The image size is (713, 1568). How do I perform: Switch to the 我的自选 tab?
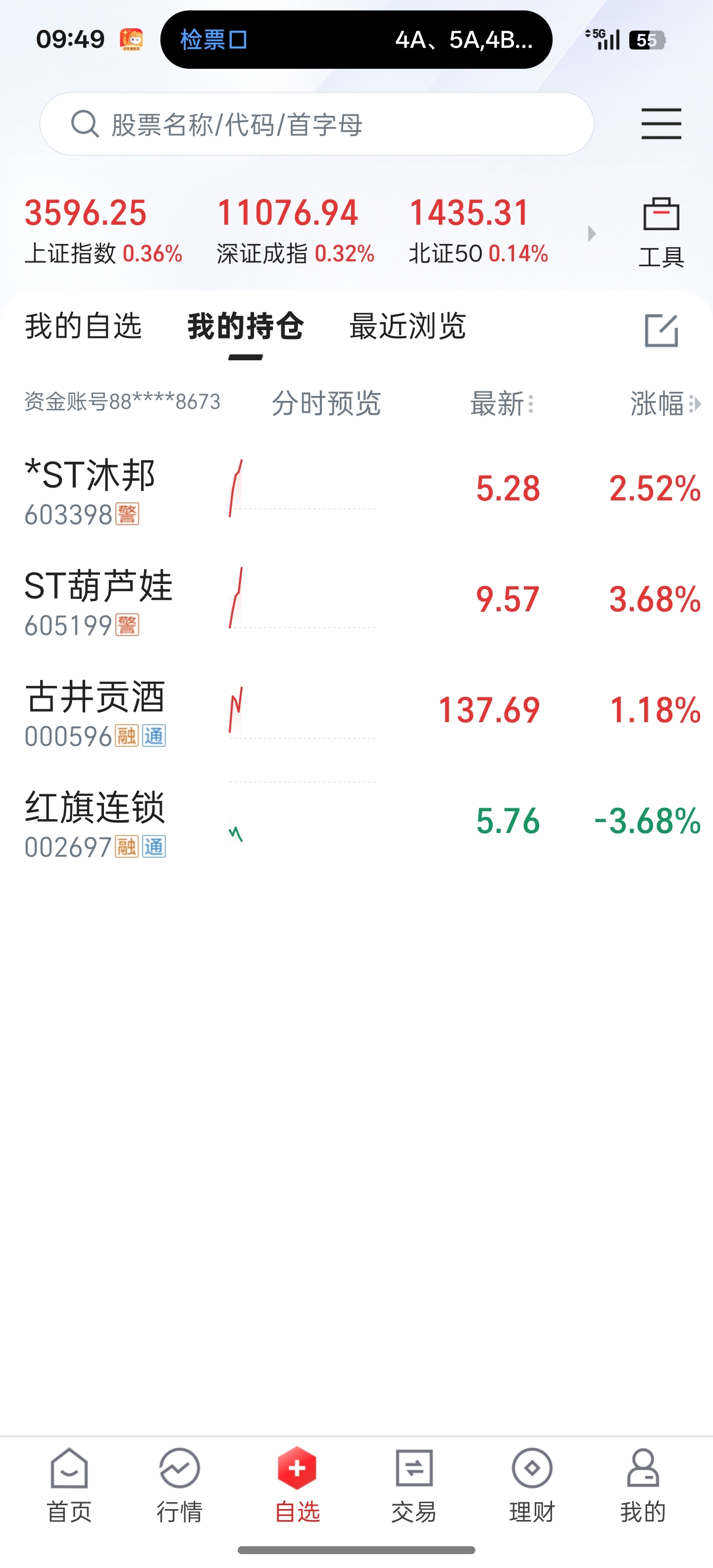[x=83, y=326]
